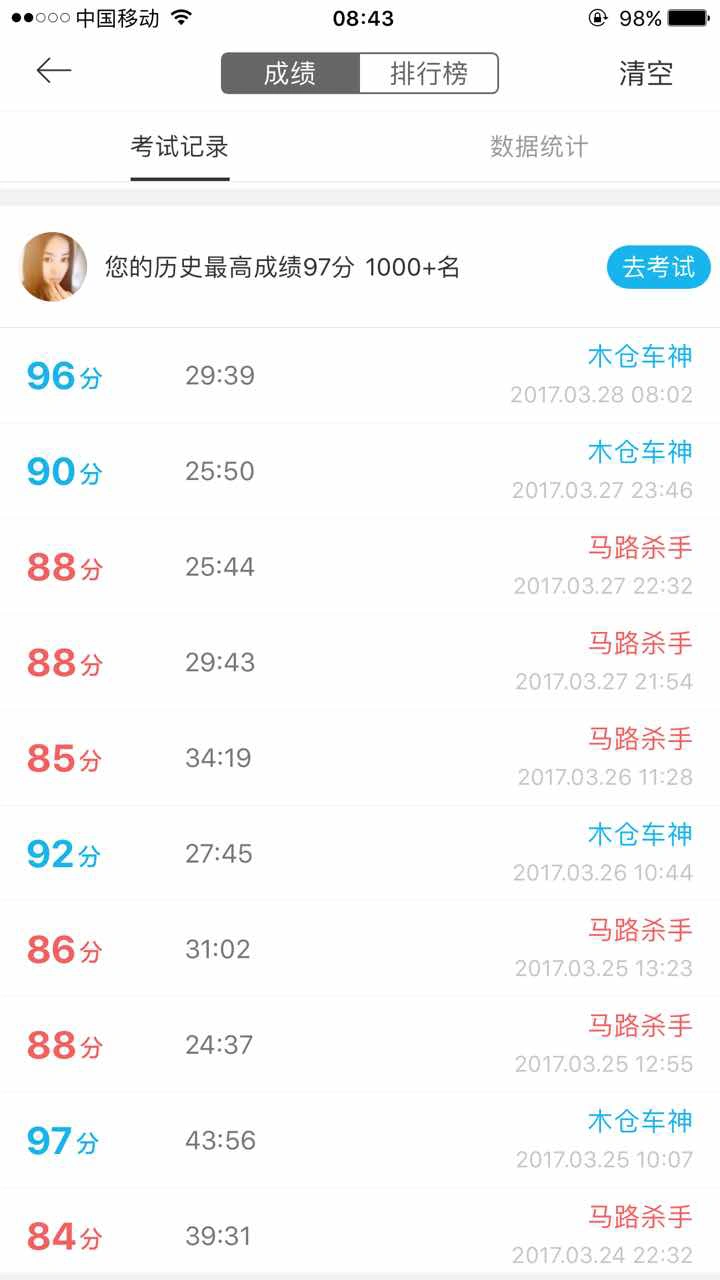Screen dimensions: 720x1280
Task: Select the 86分 exam record
Action: tap(360, 949)
